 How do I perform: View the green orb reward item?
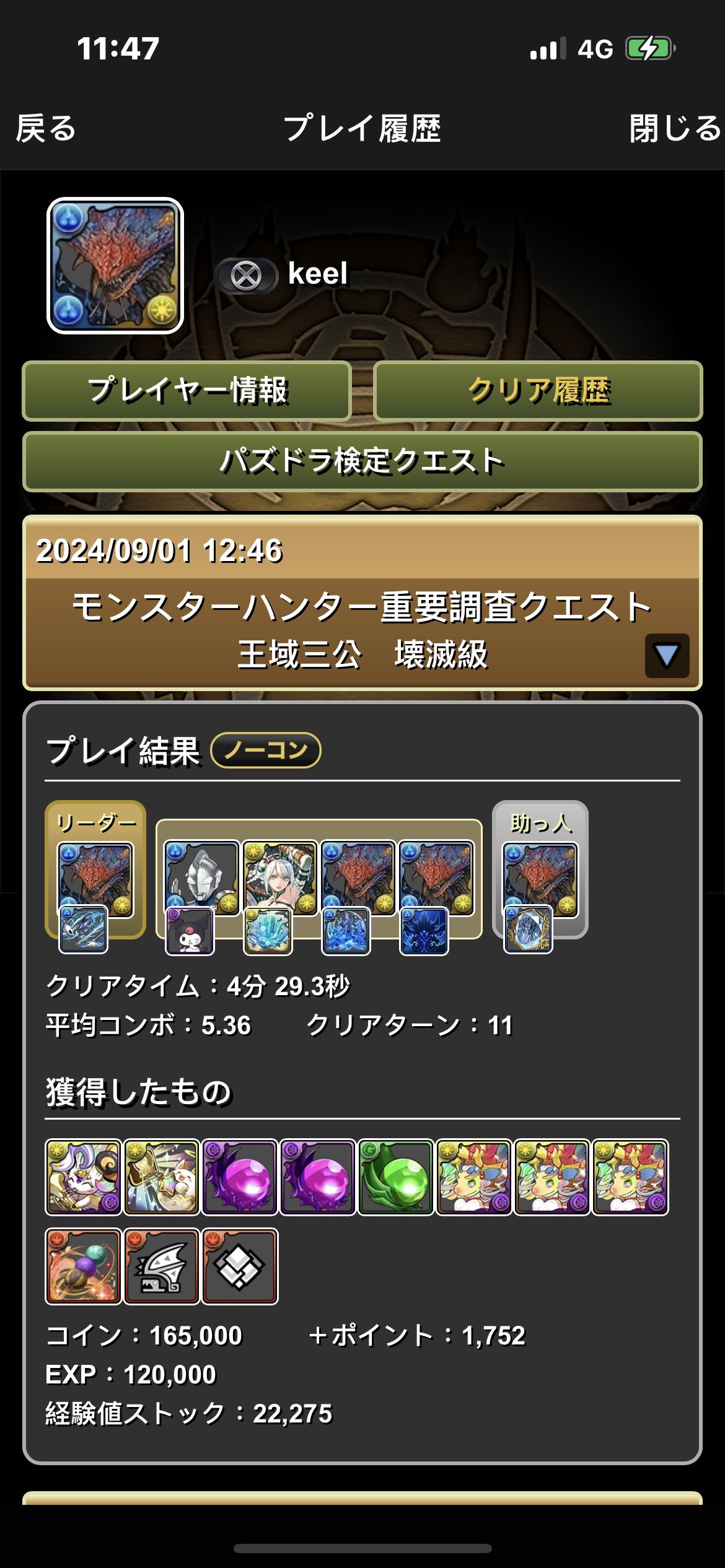(395, 1177)
